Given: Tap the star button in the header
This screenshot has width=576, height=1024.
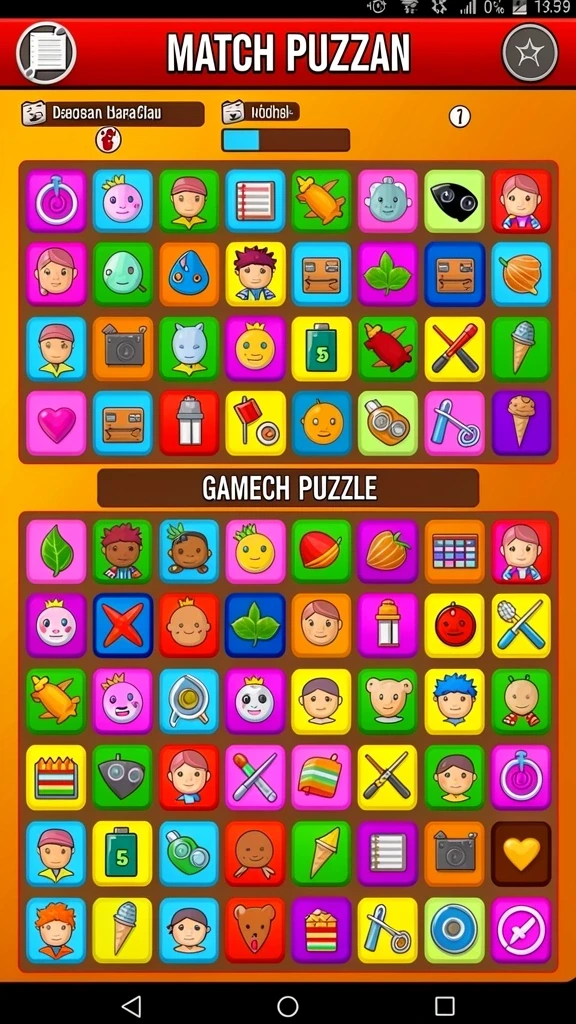Looking at the screenshot, I should [x=530, y=53].
